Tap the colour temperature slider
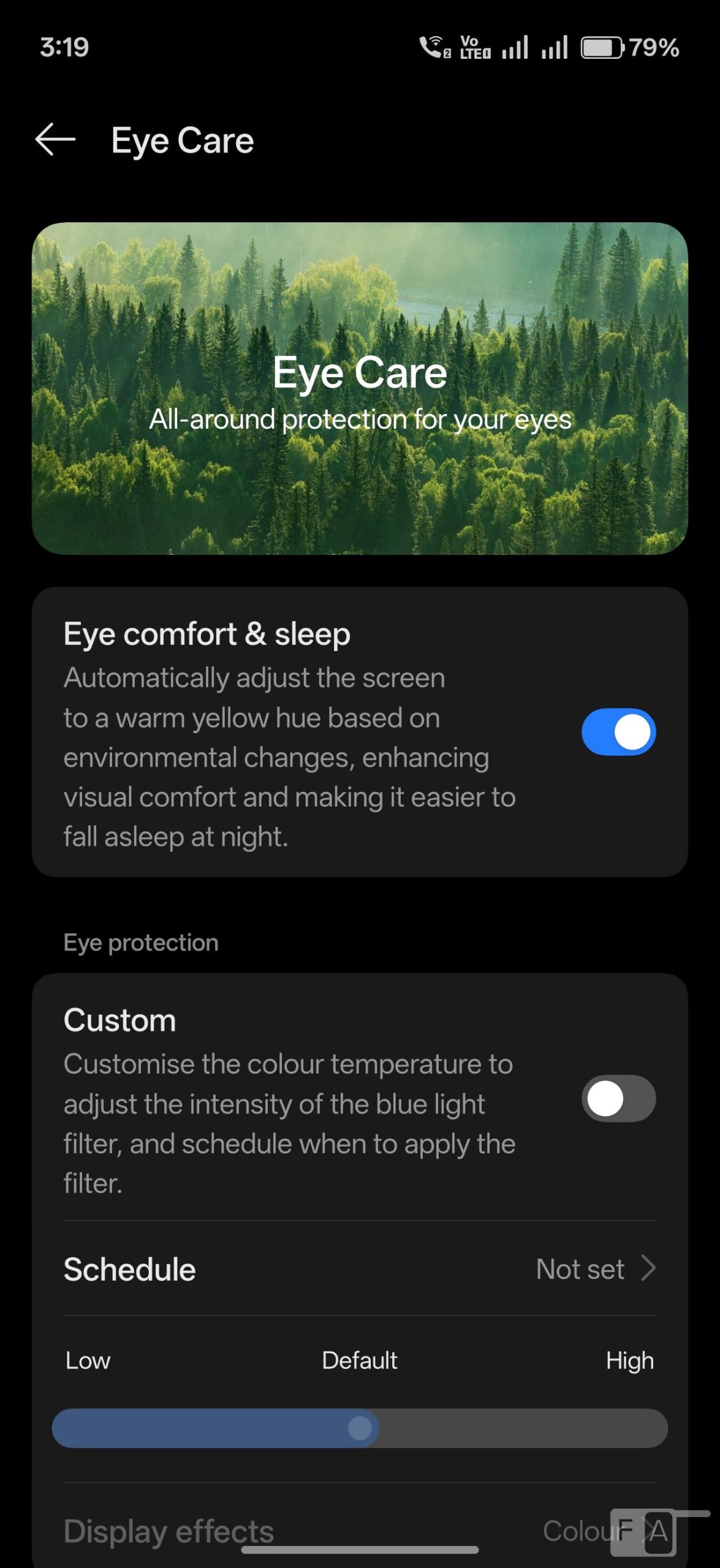The width and height of the screenshot is (720, 1568). tap(359, 1428)
